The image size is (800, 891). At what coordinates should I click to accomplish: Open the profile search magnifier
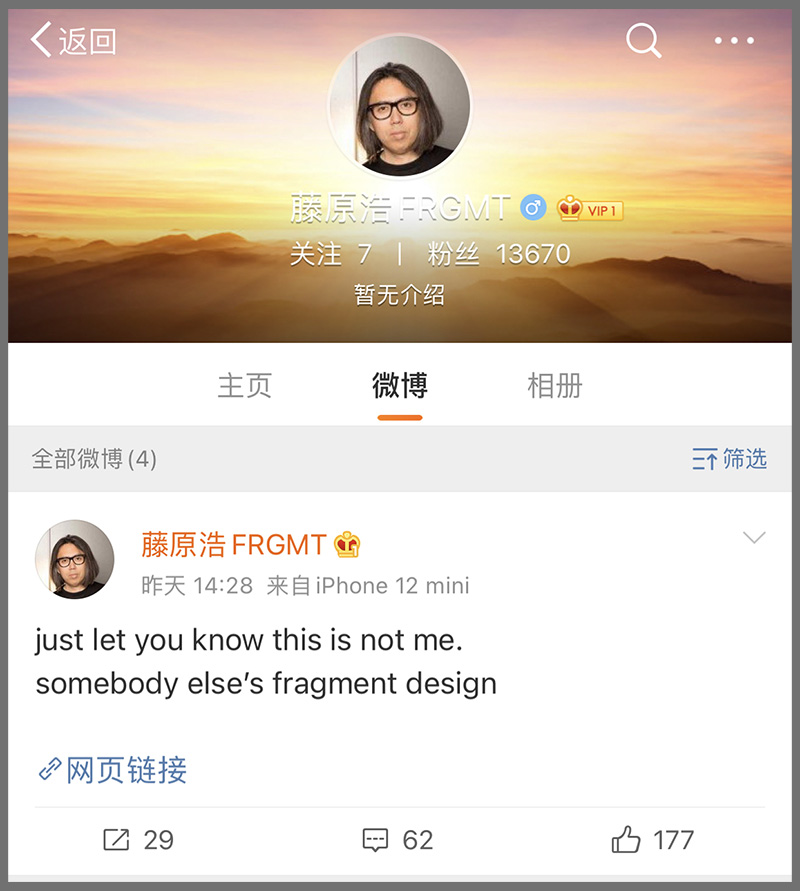(643, 41)
